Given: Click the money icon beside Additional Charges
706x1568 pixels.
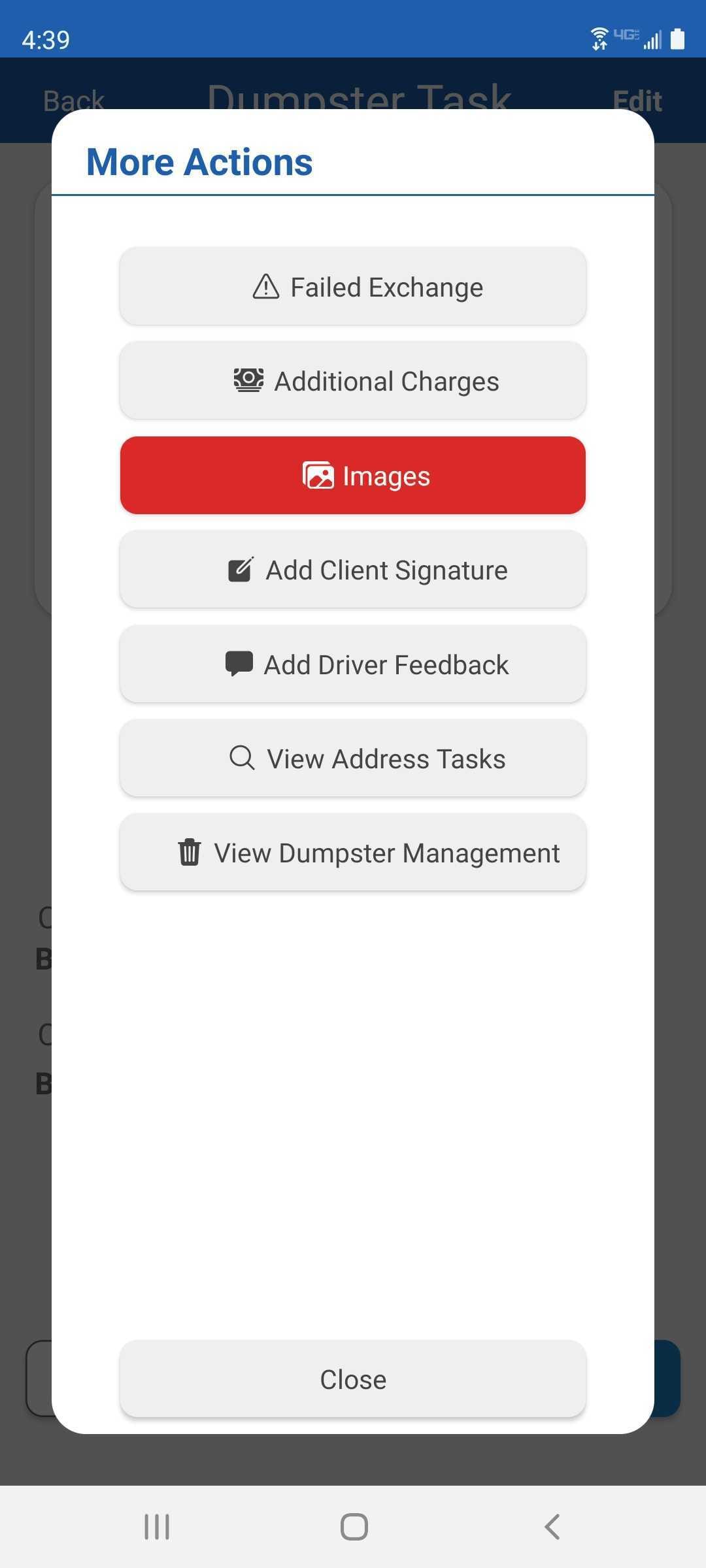Looking at the screenshot, I should point(248,380).
